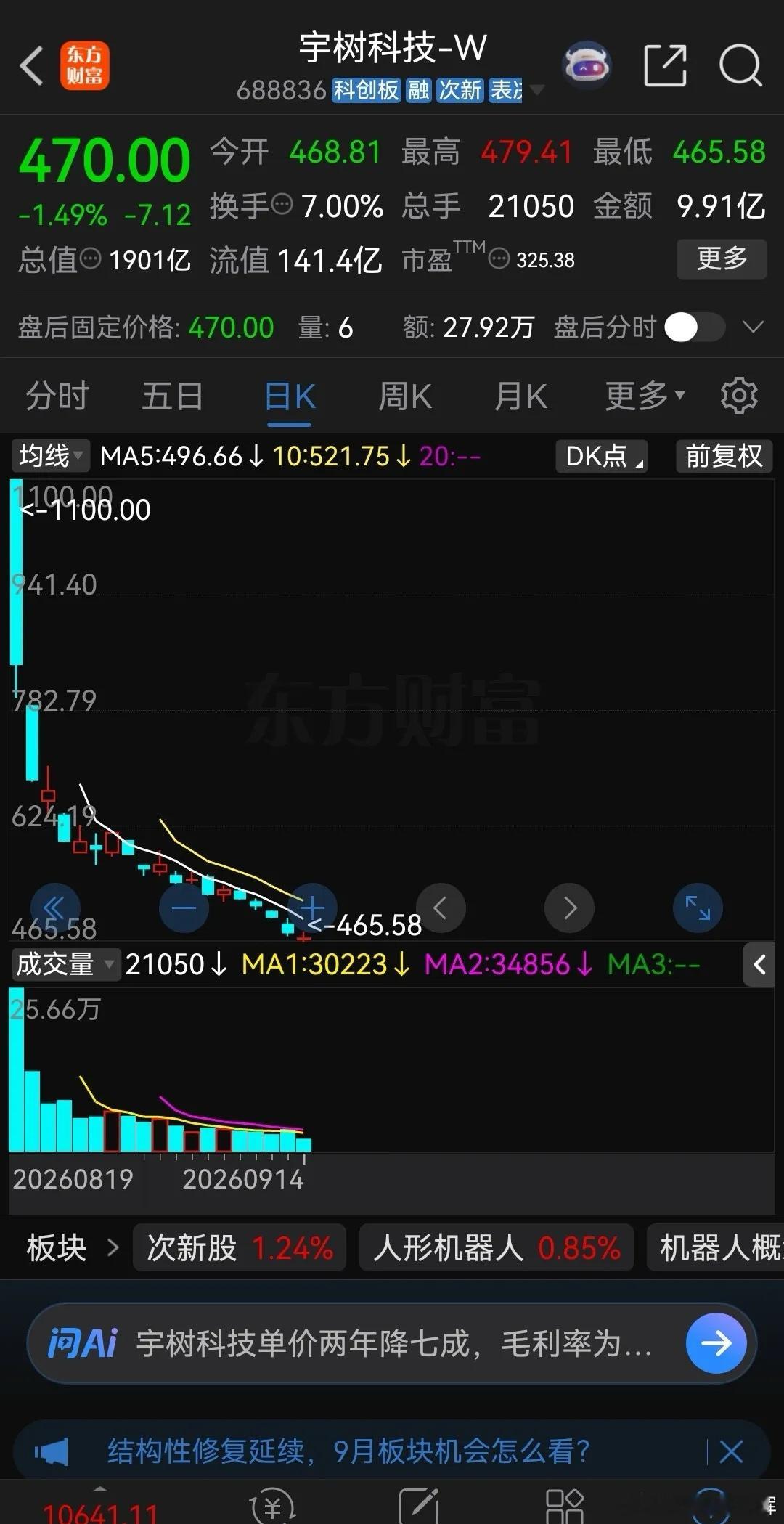Image resolution: width=784 pixels, height=1524 pixels.
Task: Tap the DK点 button
Action: 602,456
